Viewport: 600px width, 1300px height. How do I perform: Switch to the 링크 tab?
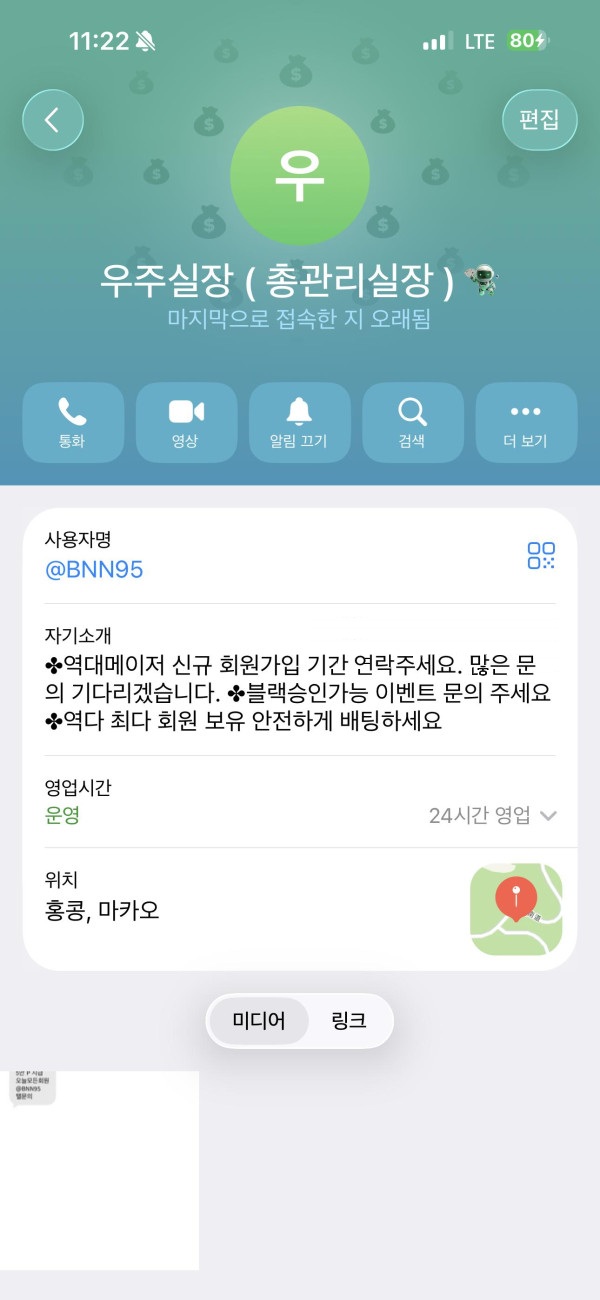(349, 1021)
